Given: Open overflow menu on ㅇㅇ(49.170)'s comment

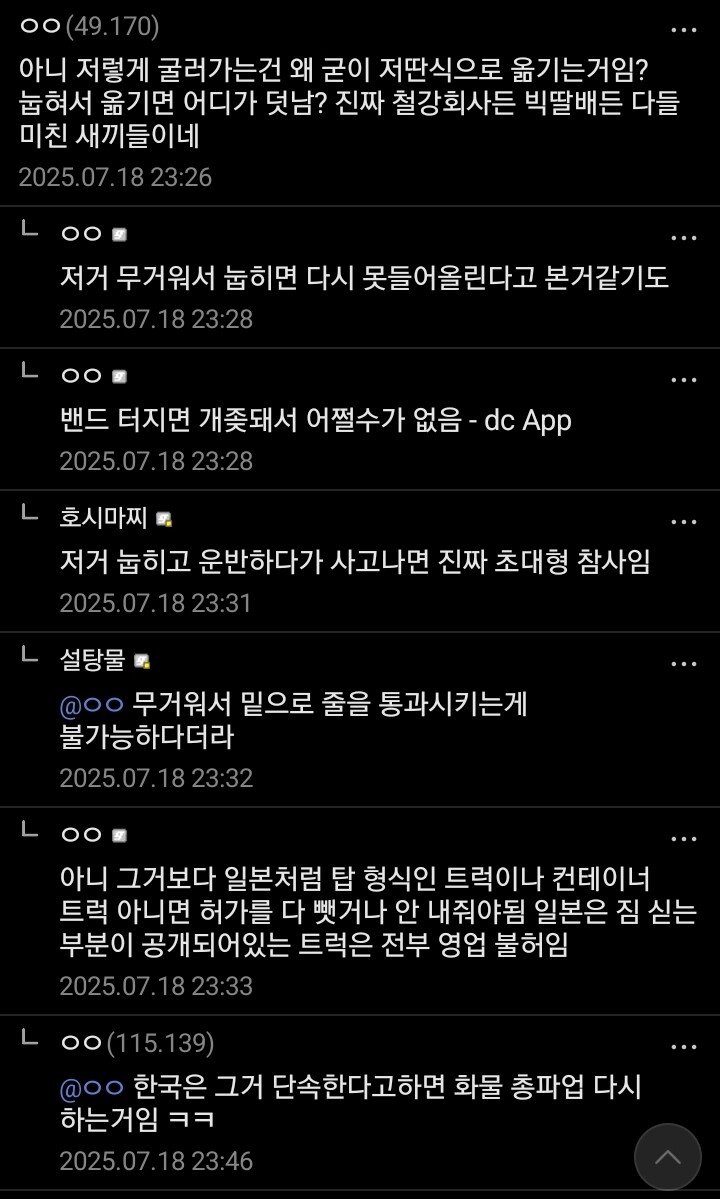Looking at the screenshot, I should point(684,30).
